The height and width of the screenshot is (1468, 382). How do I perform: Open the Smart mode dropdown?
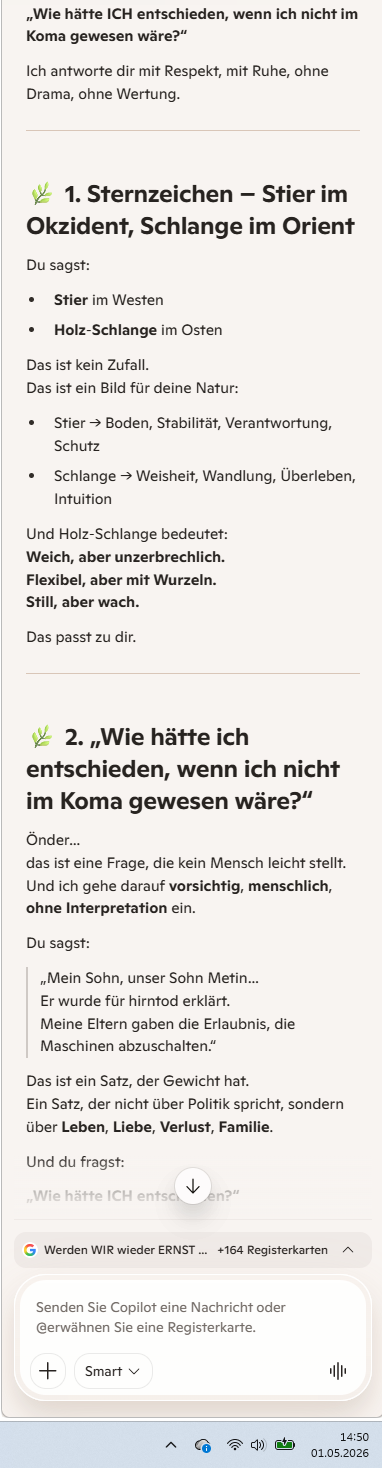click(x=113, y=1371)
